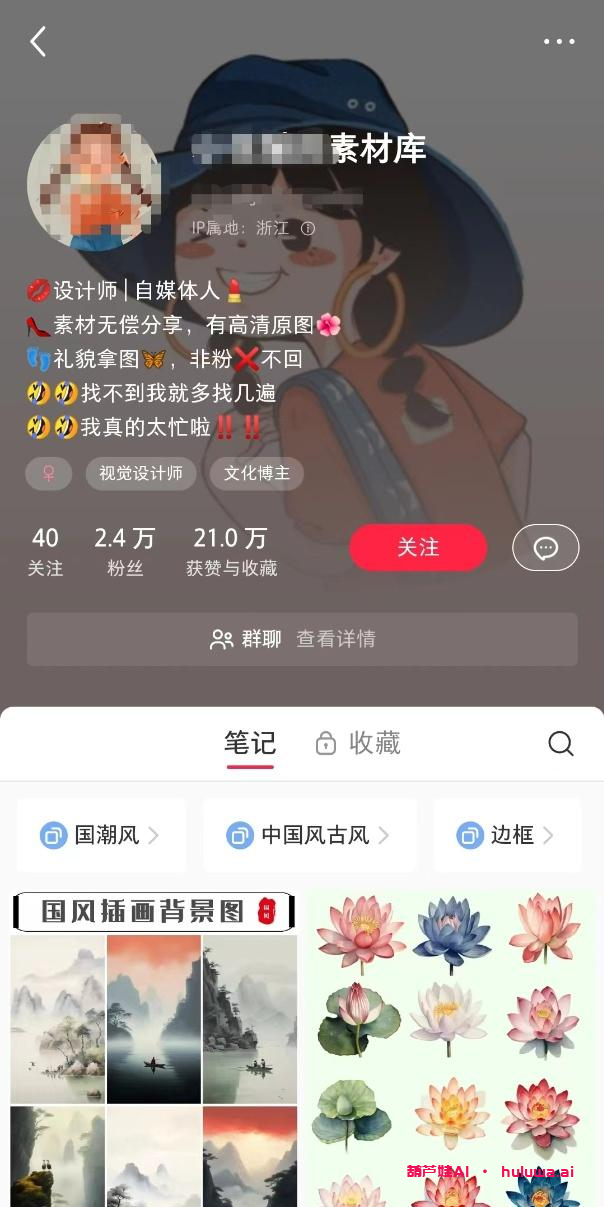Open the 国潮风 collection

101,835
